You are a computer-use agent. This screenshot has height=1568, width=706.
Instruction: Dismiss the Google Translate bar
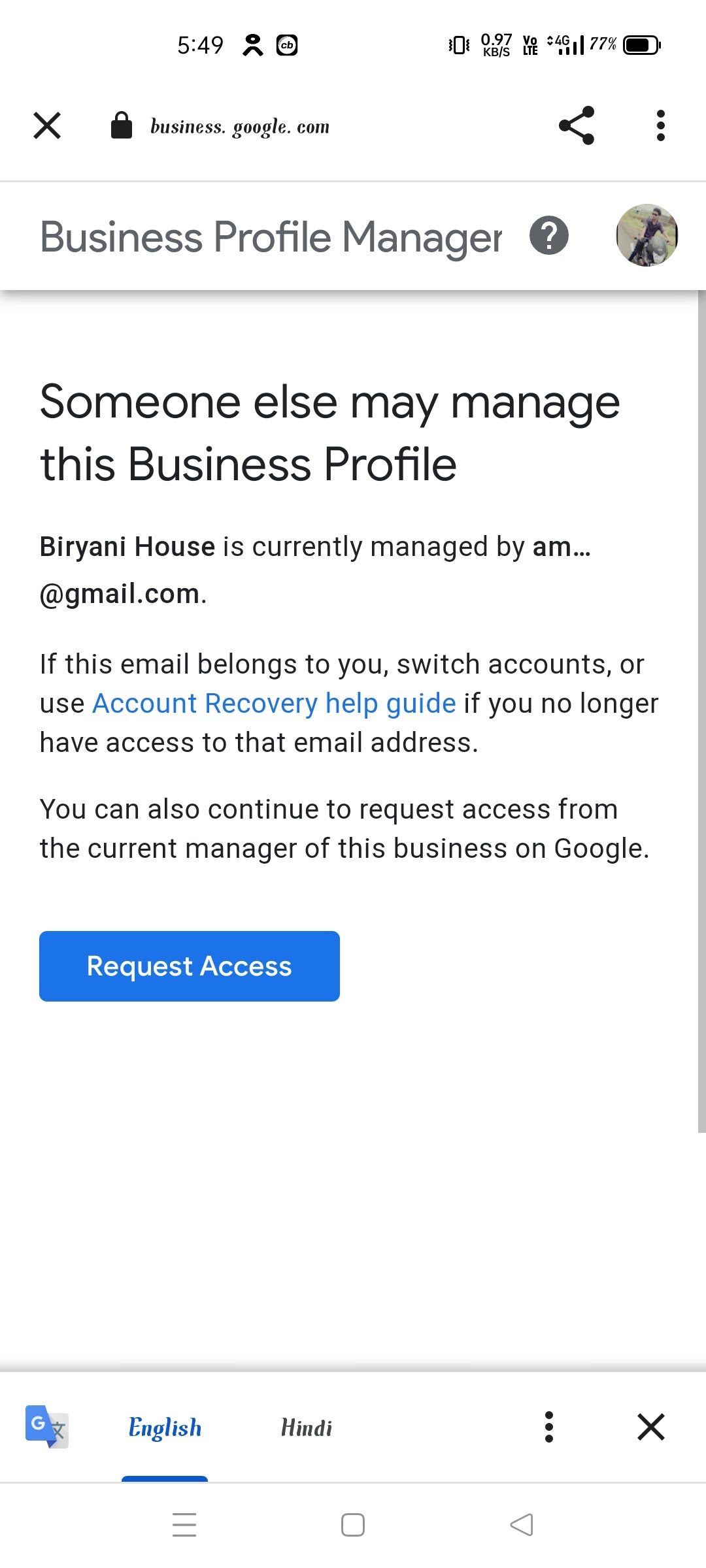click(x=651, y=1428)
